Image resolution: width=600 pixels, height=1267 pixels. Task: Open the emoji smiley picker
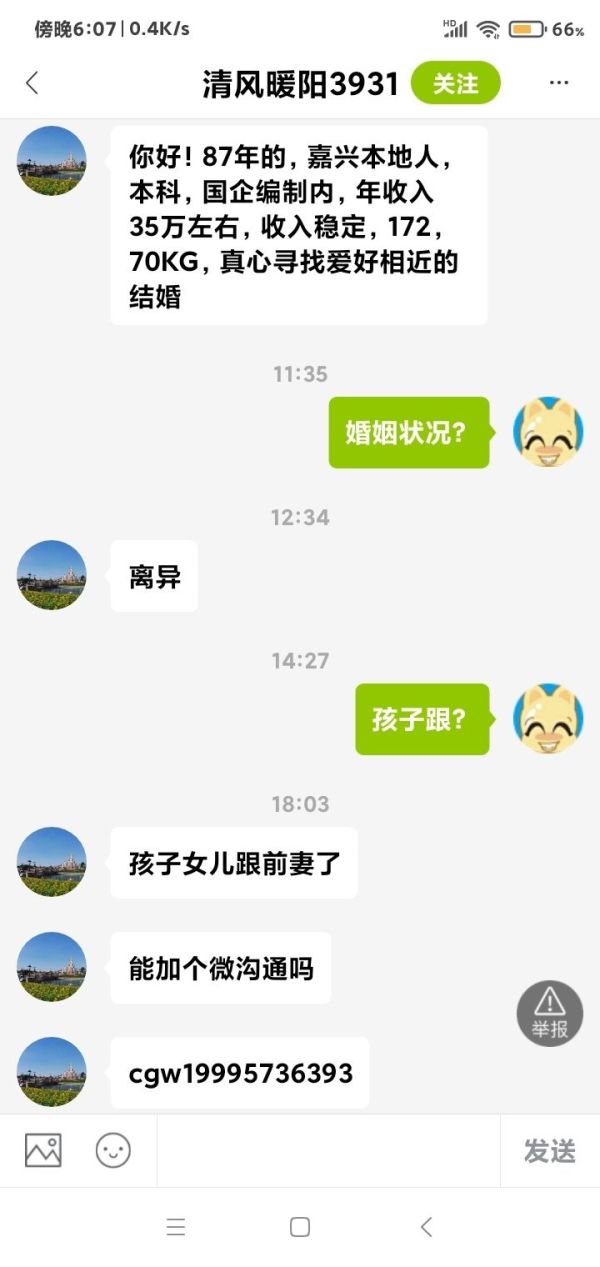pos(113,1150)
